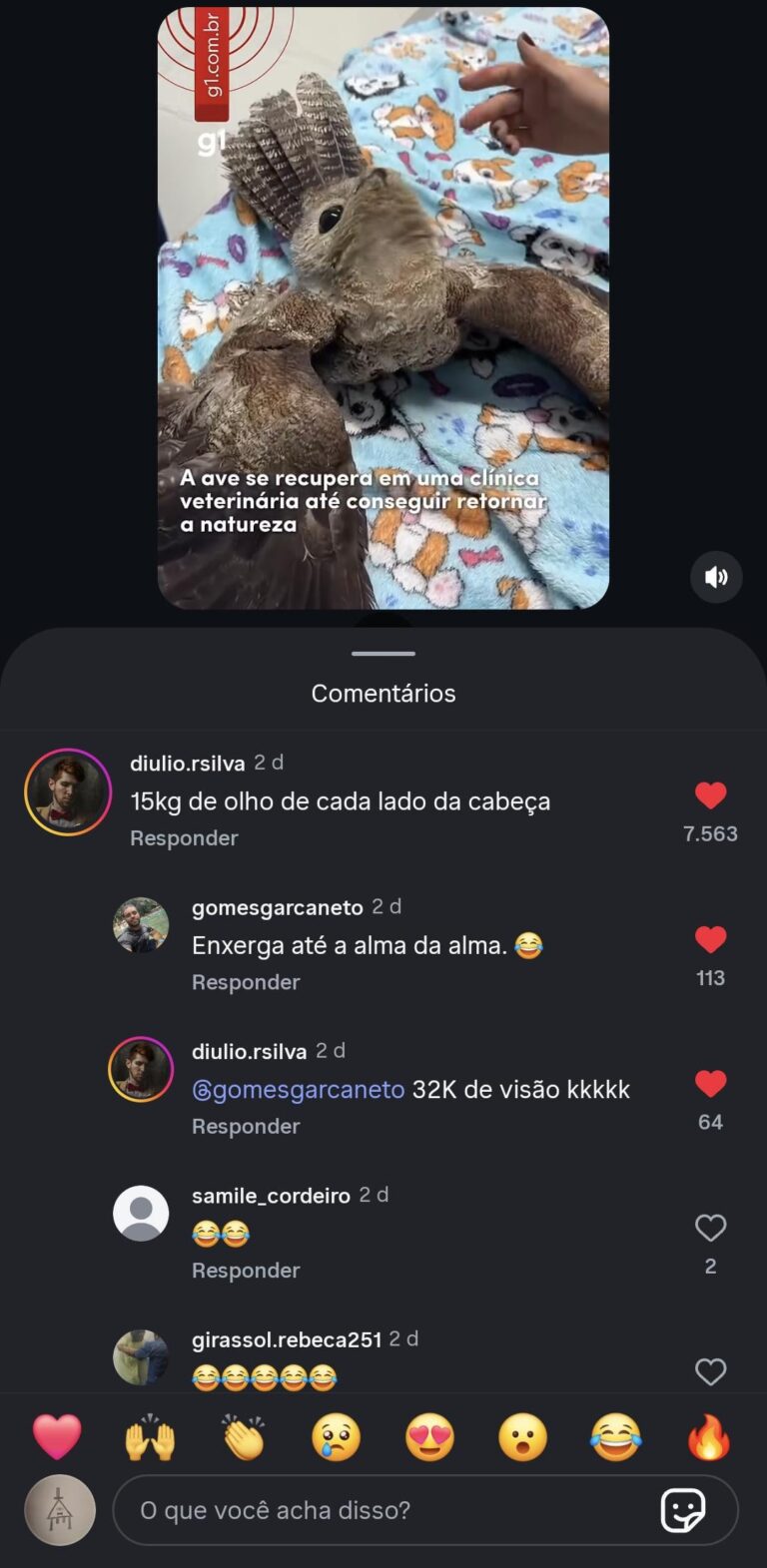Reply to samile_cordeiro's comment
The image size is (767, 1568).
(x=246, y=1271)
